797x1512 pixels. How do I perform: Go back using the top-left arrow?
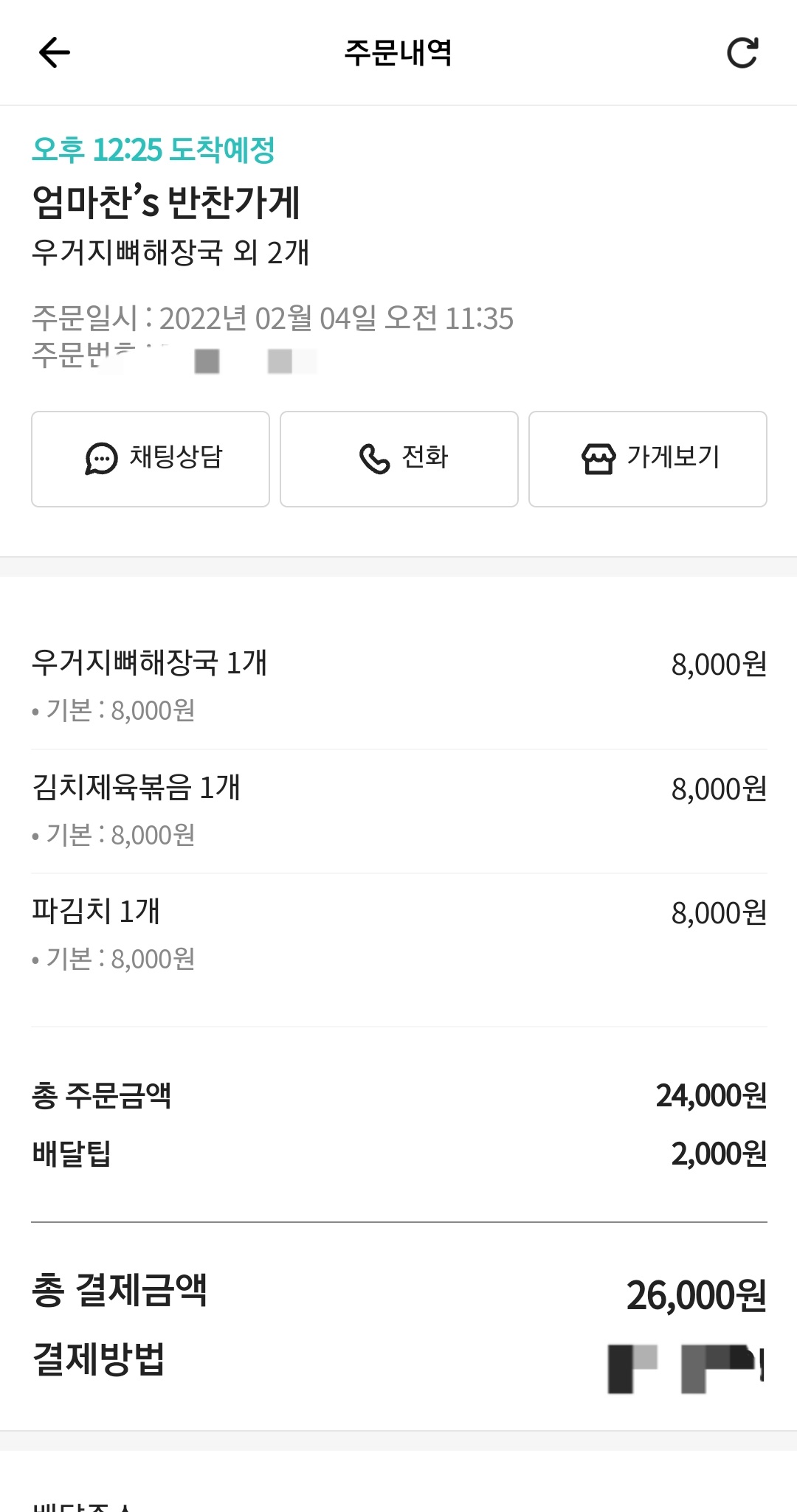[x=54, y=52]
